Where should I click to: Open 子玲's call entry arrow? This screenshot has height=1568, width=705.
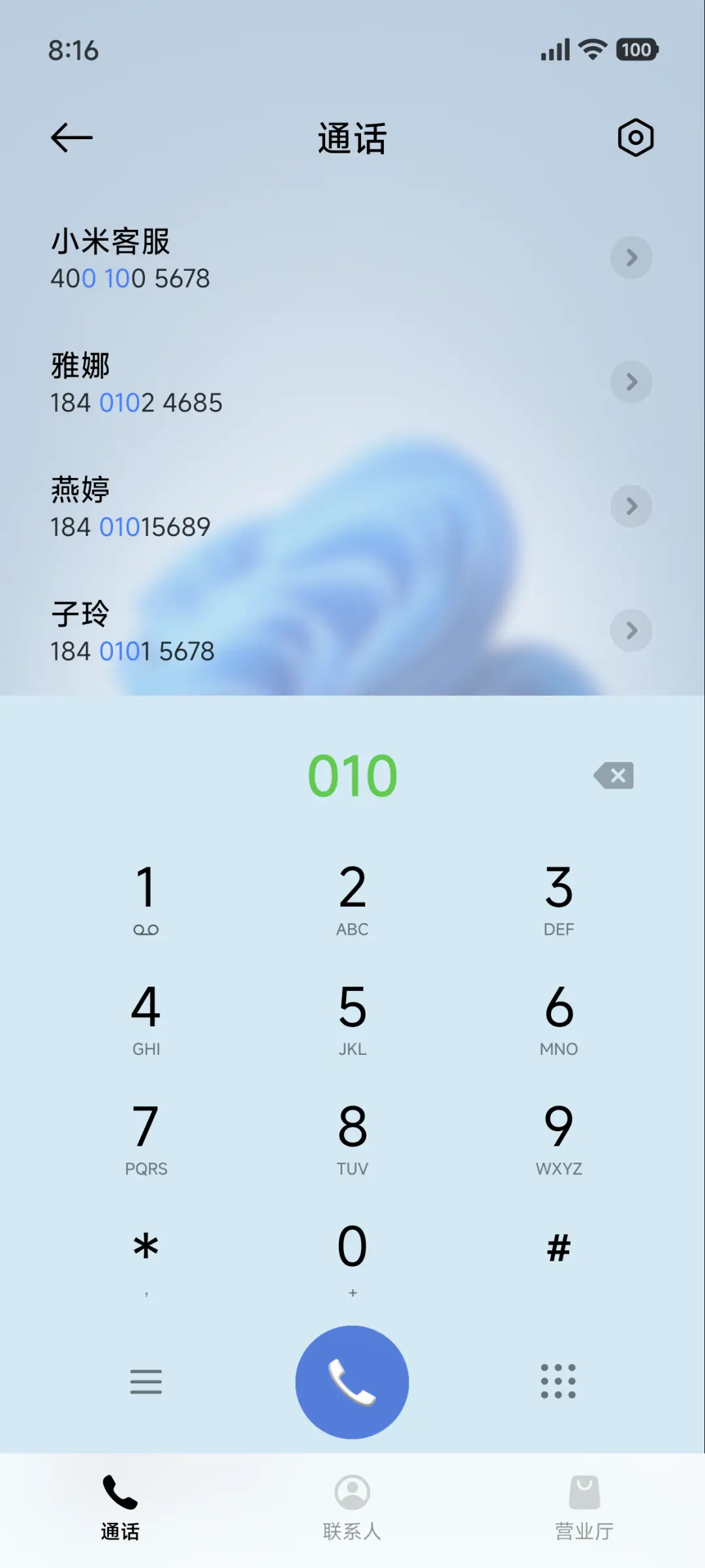631,631
